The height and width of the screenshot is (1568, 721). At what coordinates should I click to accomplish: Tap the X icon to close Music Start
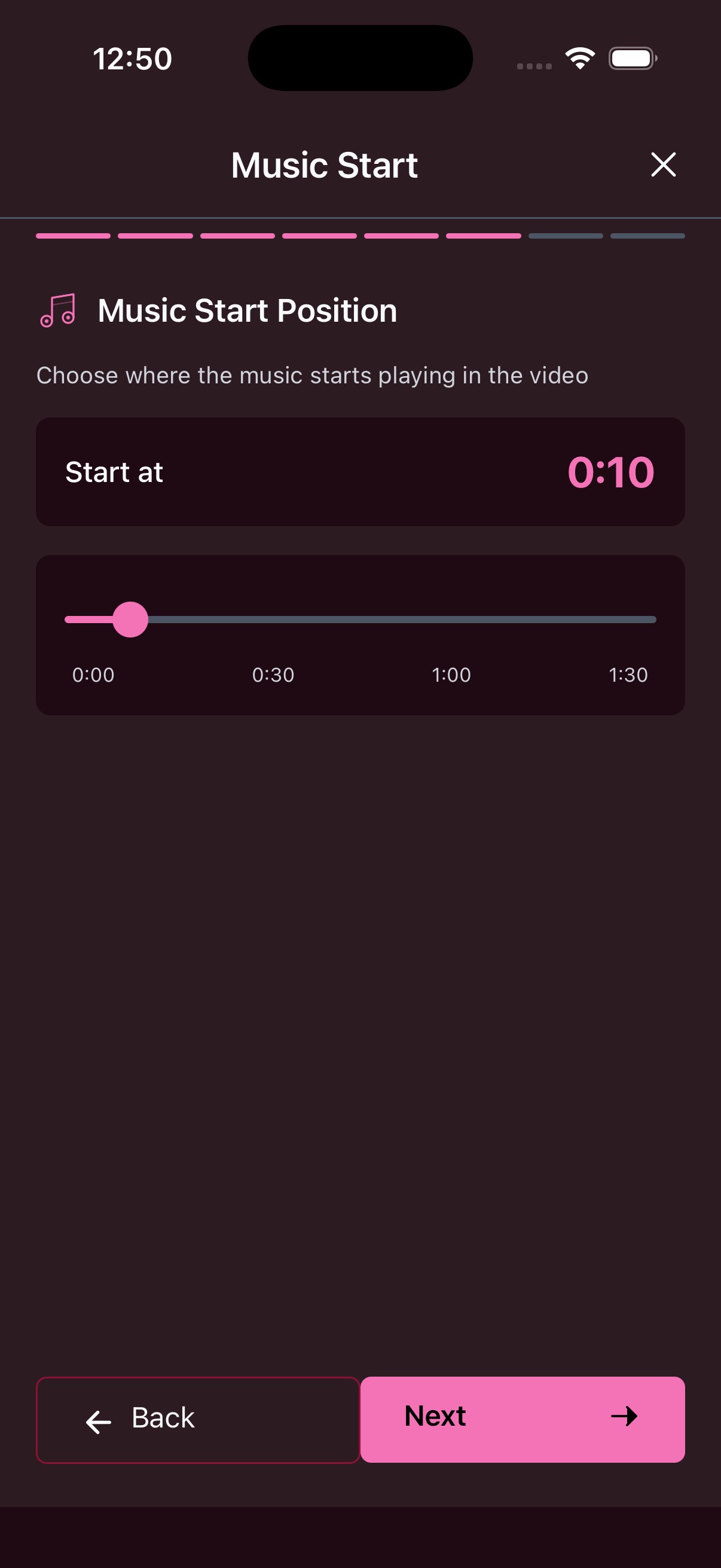662,164
